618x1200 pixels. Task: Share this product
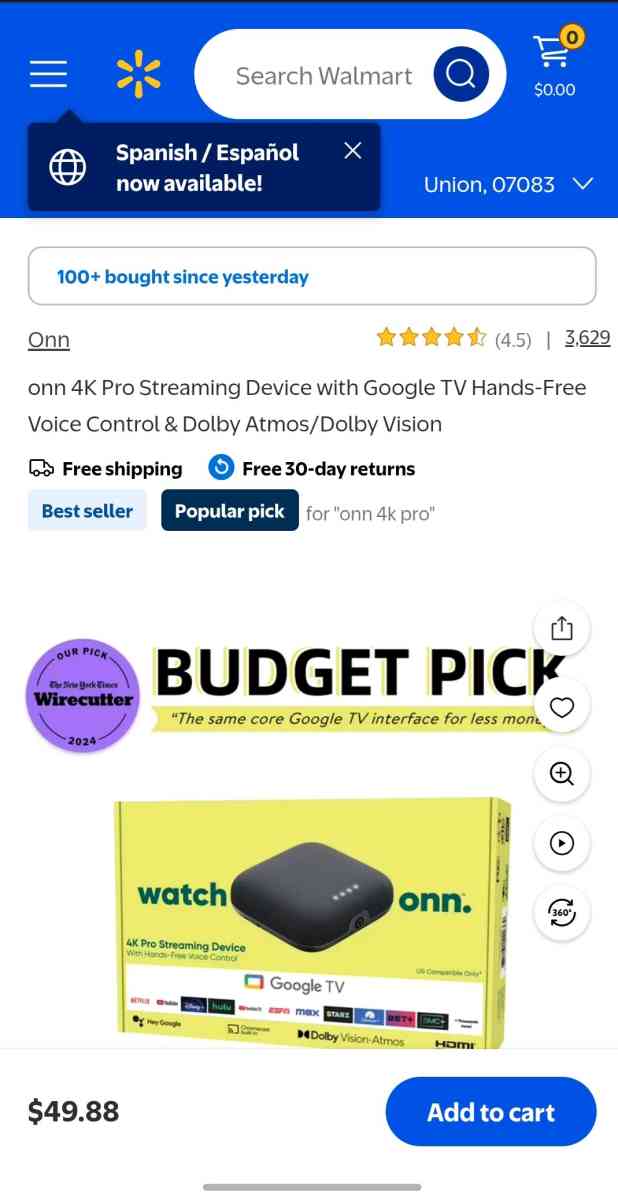tap(562, 629)
